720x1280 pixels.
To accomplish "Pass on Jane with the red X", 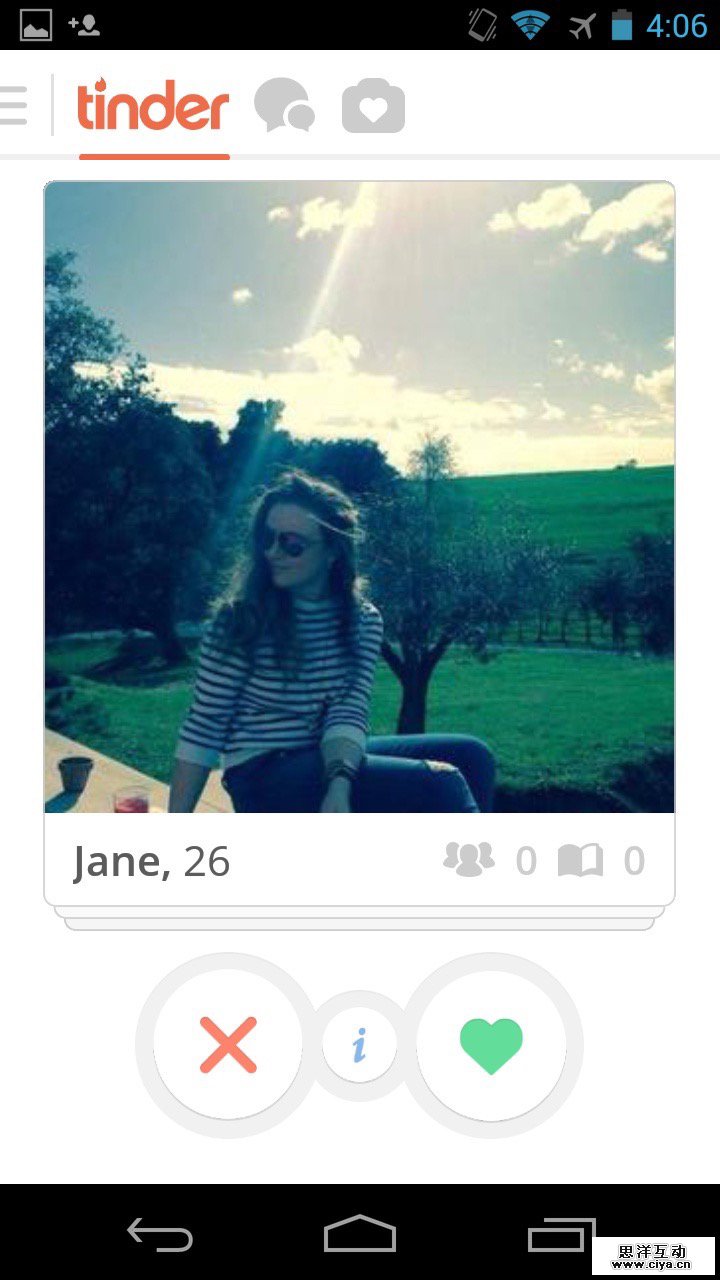I will click(228, 1045).
